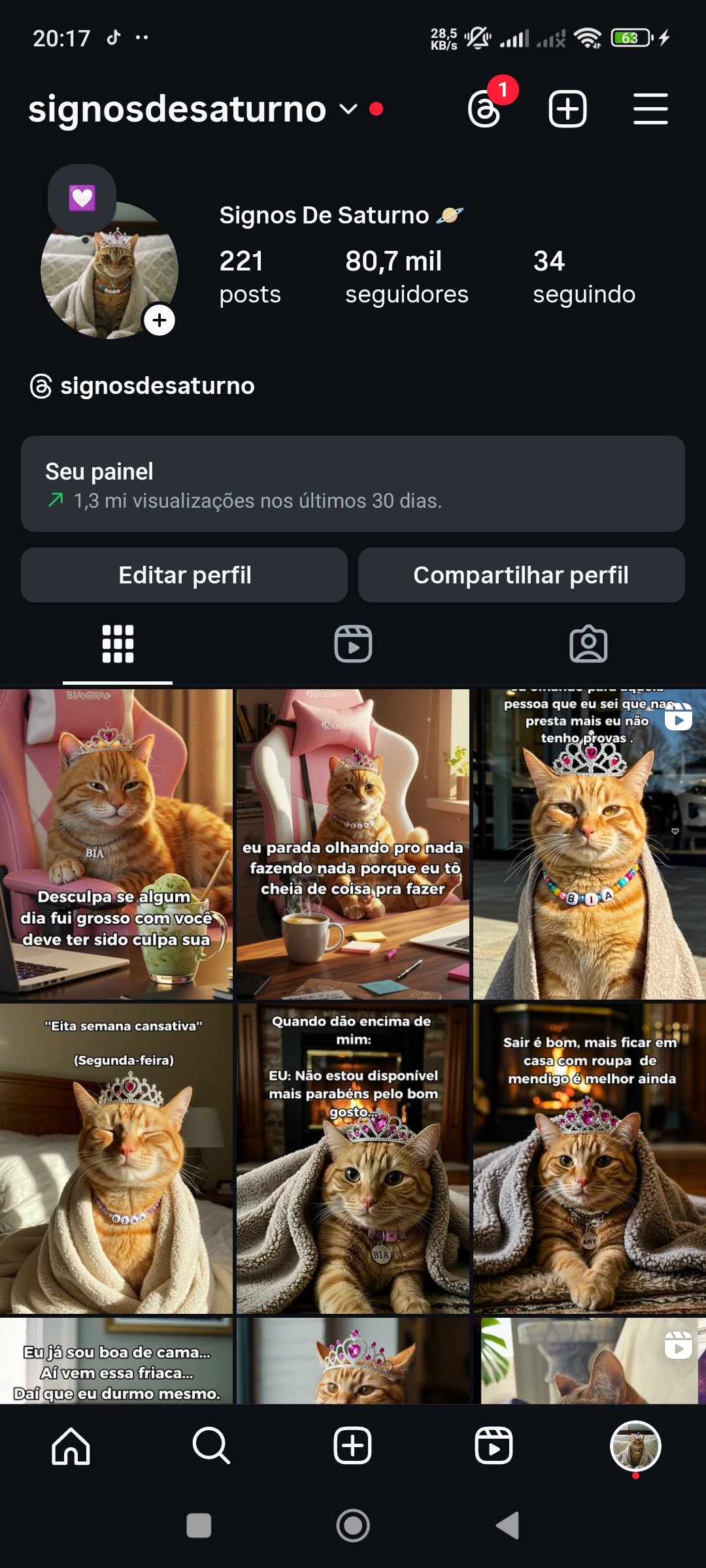The height and width of the screenshot is (1568, 706).
Task: Open the Search tab in bottom navigation
Action: (211, 1446)
